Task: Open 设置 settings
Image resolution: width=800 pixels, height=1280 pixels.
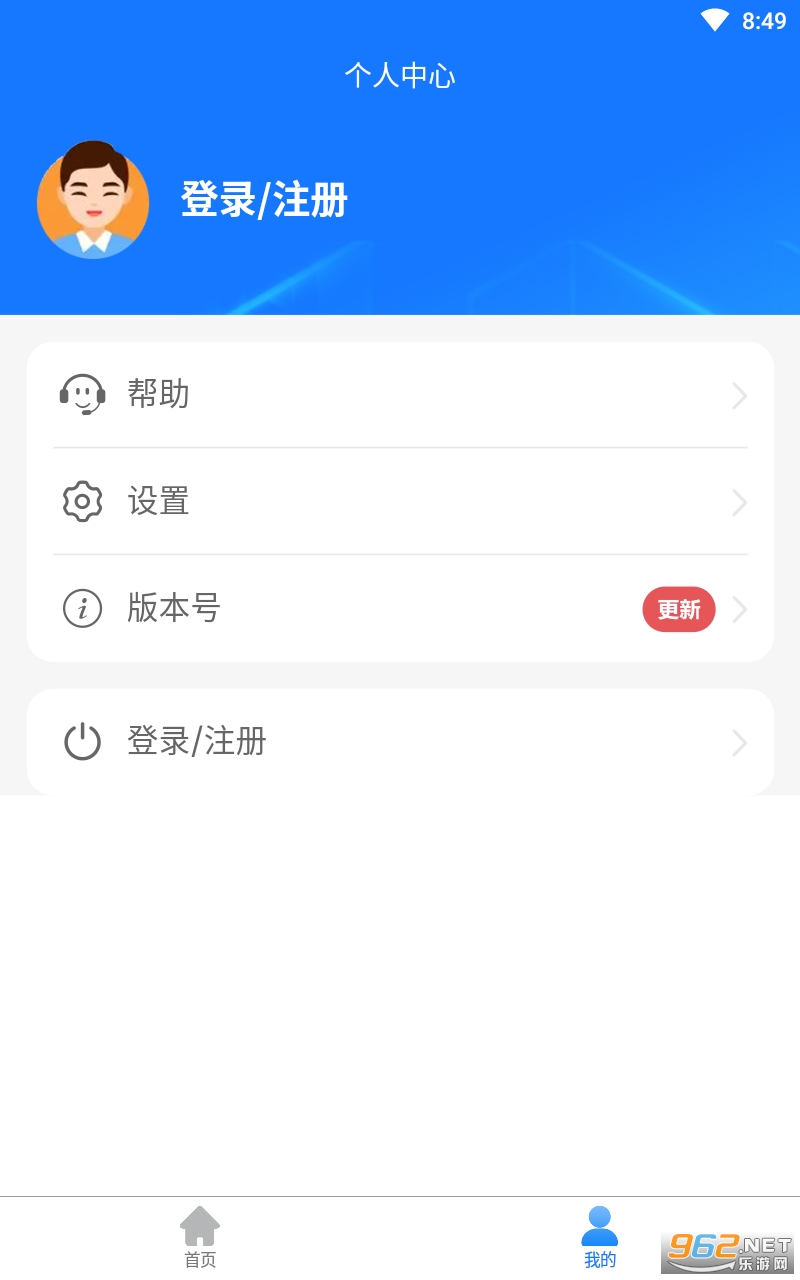Action: point(400,501)
